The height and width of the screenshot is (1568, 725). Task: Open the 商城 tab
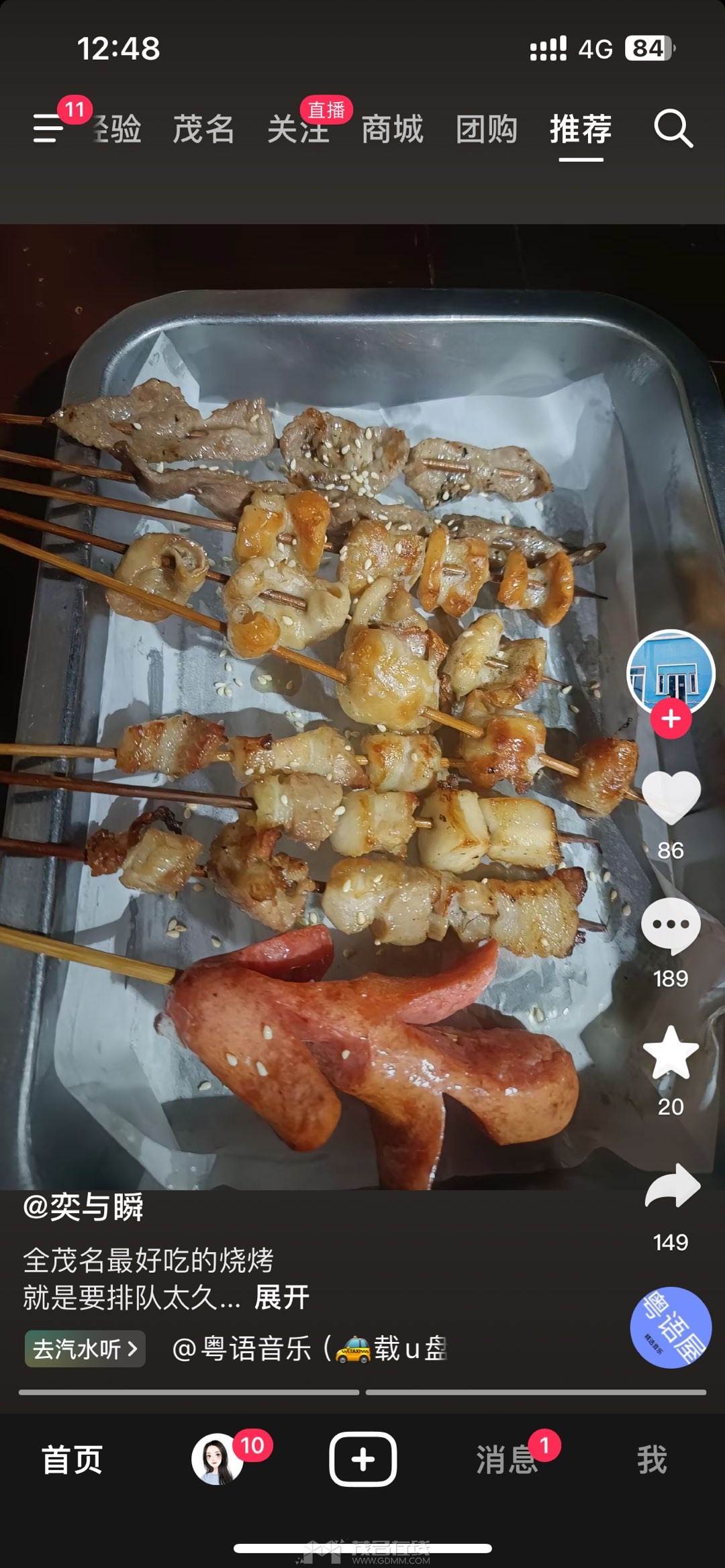[x=393, y=129]
